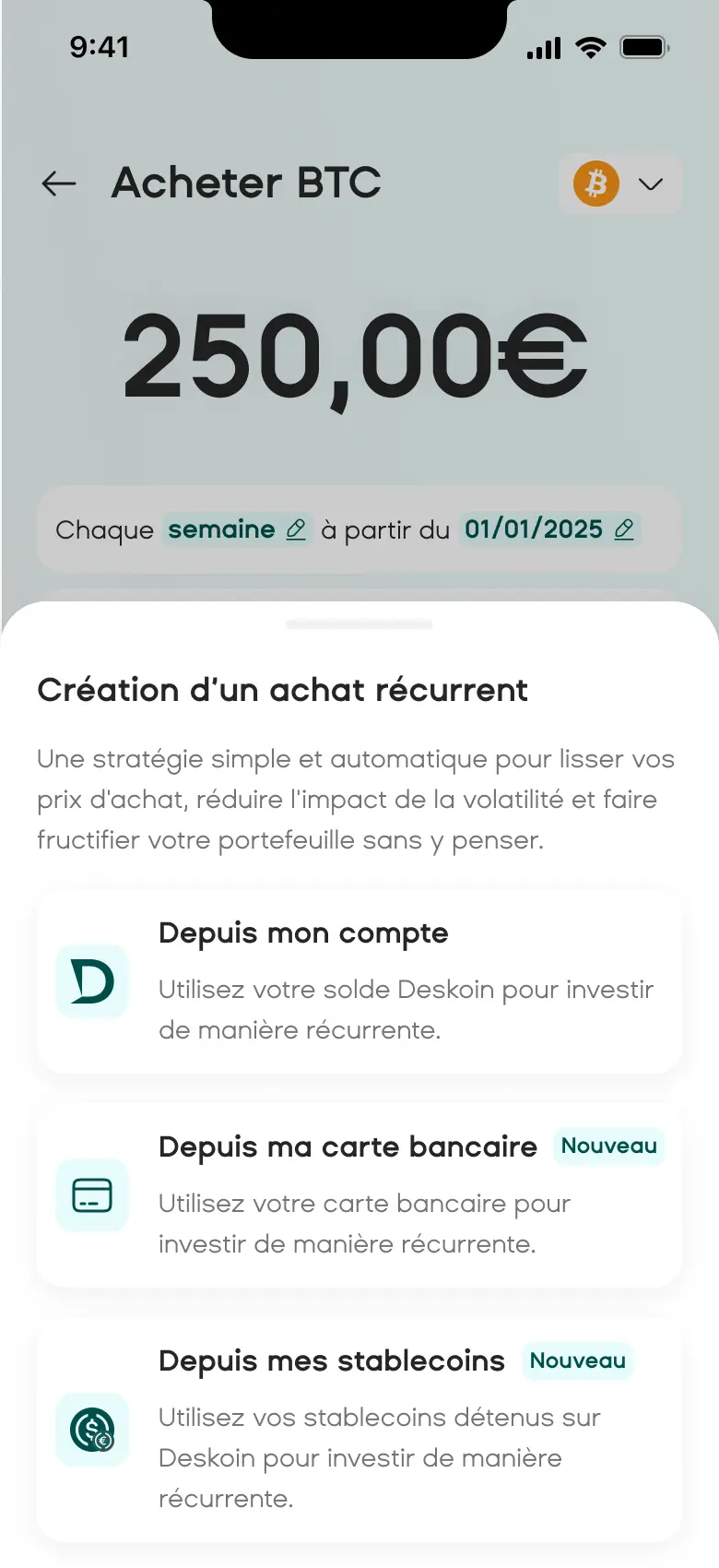Click the pencil icon next to 01/01/2025
Image resolution: width=719 pixels, height=1568 pixels.
click(623, 529)
